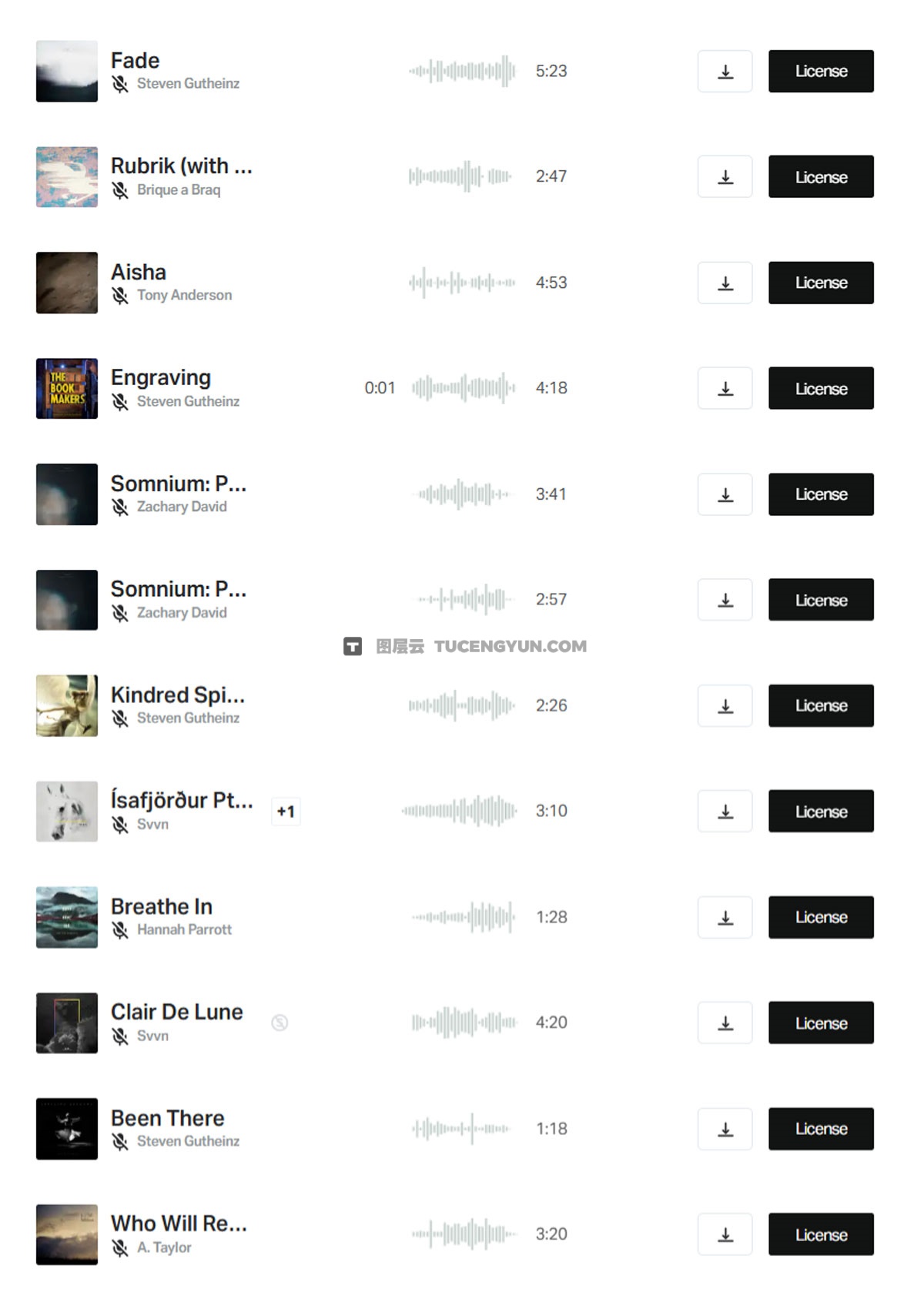The image size is (924, 1289).
Task: Download Who Will Re... by A. Taylor
Action: click(x=725, y=1234)
